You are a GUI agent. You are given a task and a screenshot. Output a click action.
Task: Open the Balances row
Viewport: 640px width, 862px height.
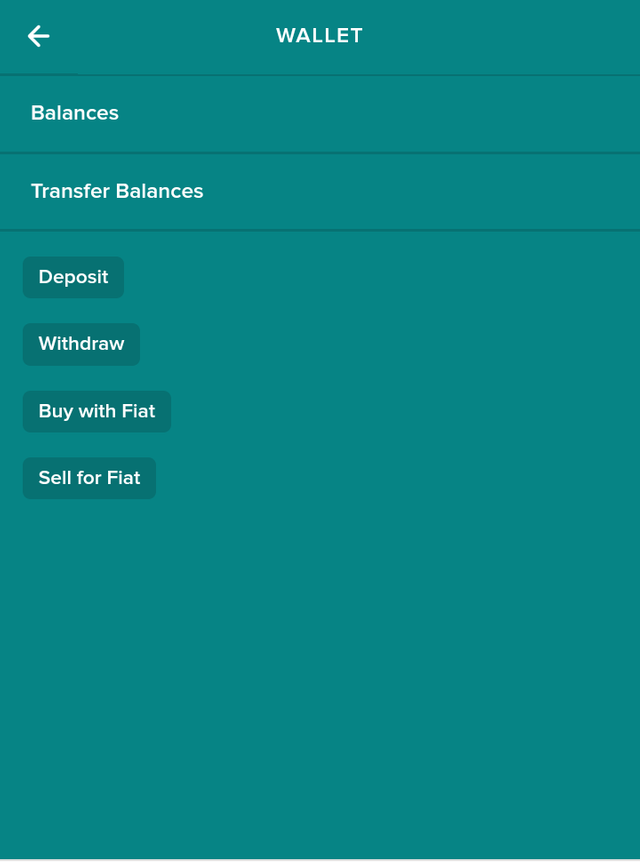[75, 113]
